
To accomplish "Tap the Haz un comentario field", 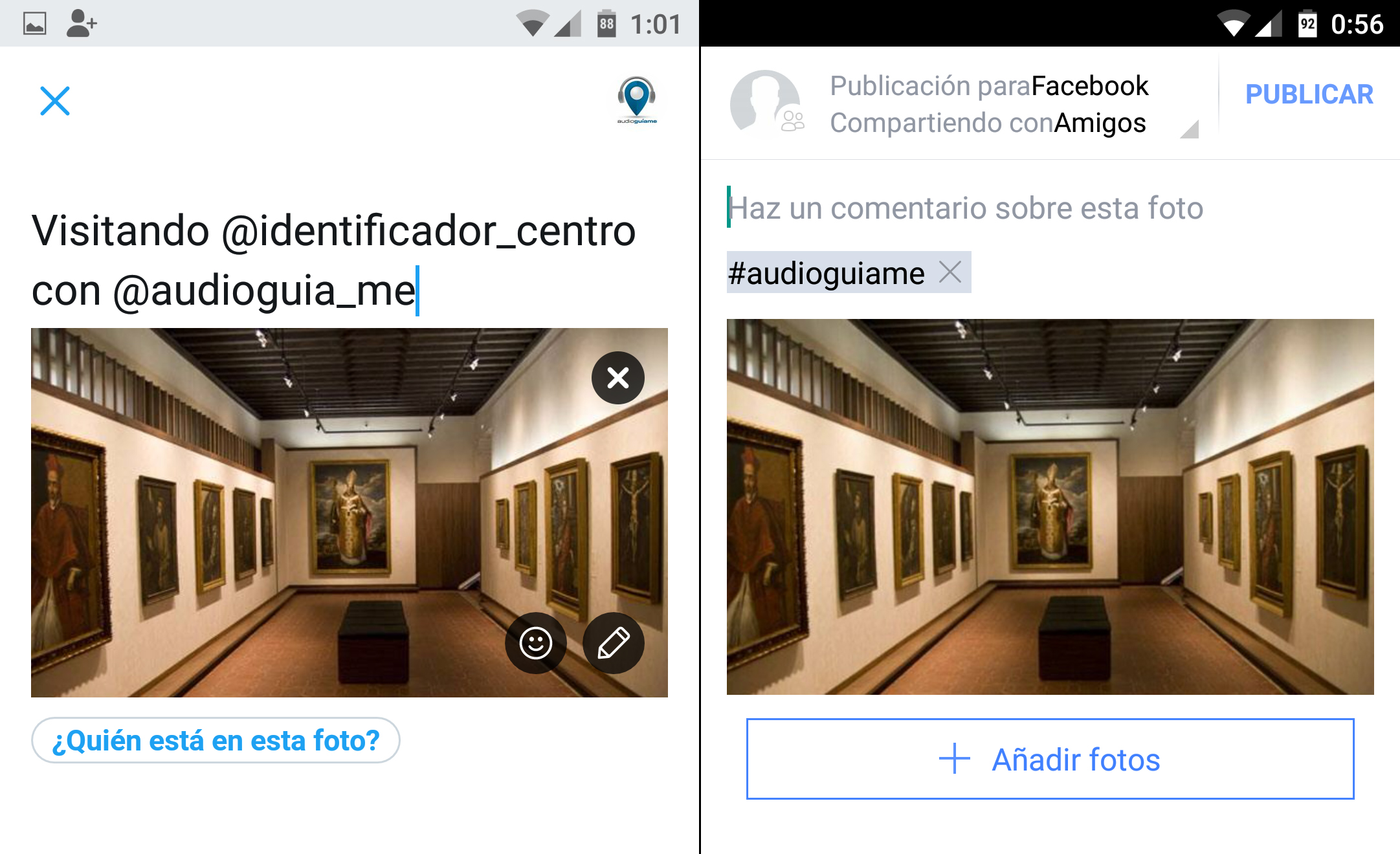I will click(x=964, y=208).
